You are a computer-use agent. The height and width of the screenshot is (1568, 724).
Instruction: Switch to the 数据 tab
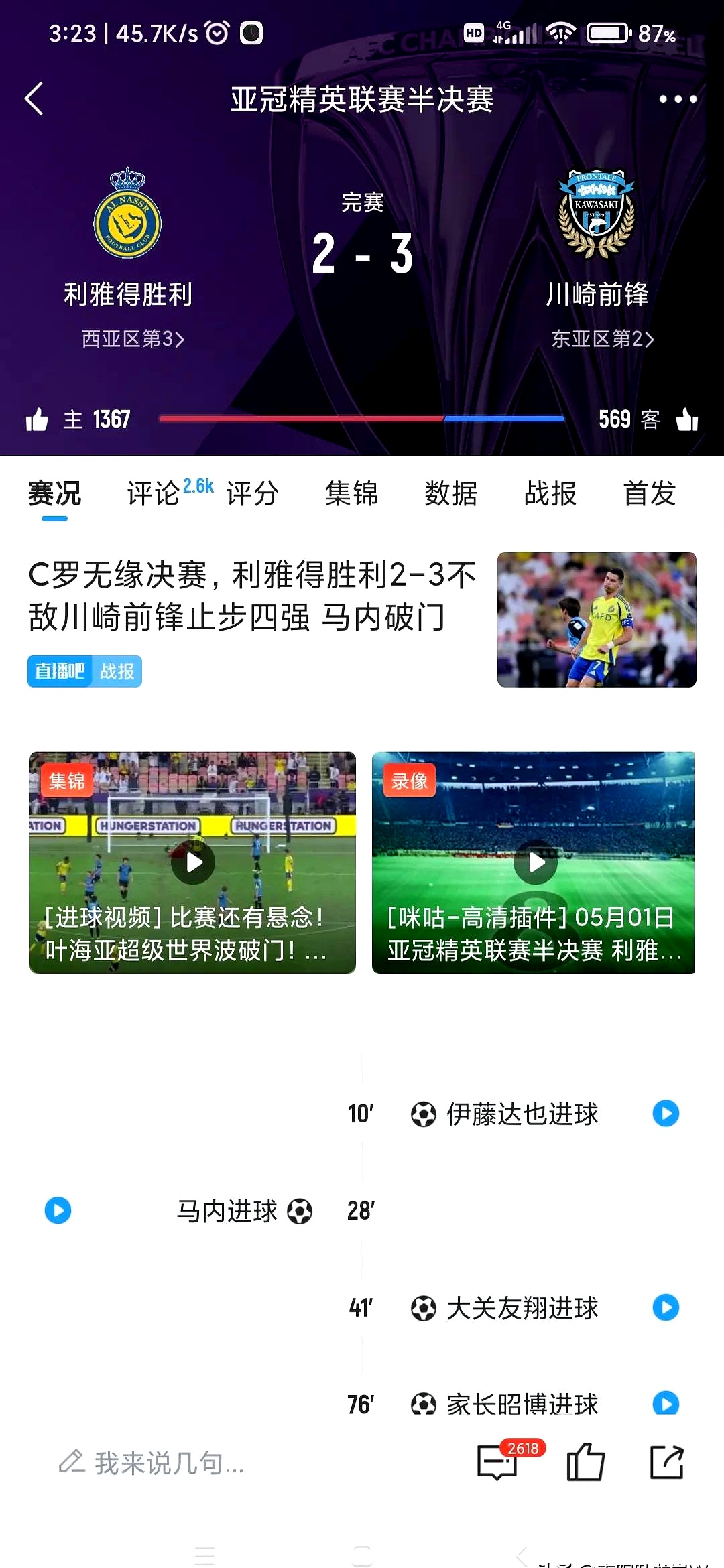tap(451, 494)
